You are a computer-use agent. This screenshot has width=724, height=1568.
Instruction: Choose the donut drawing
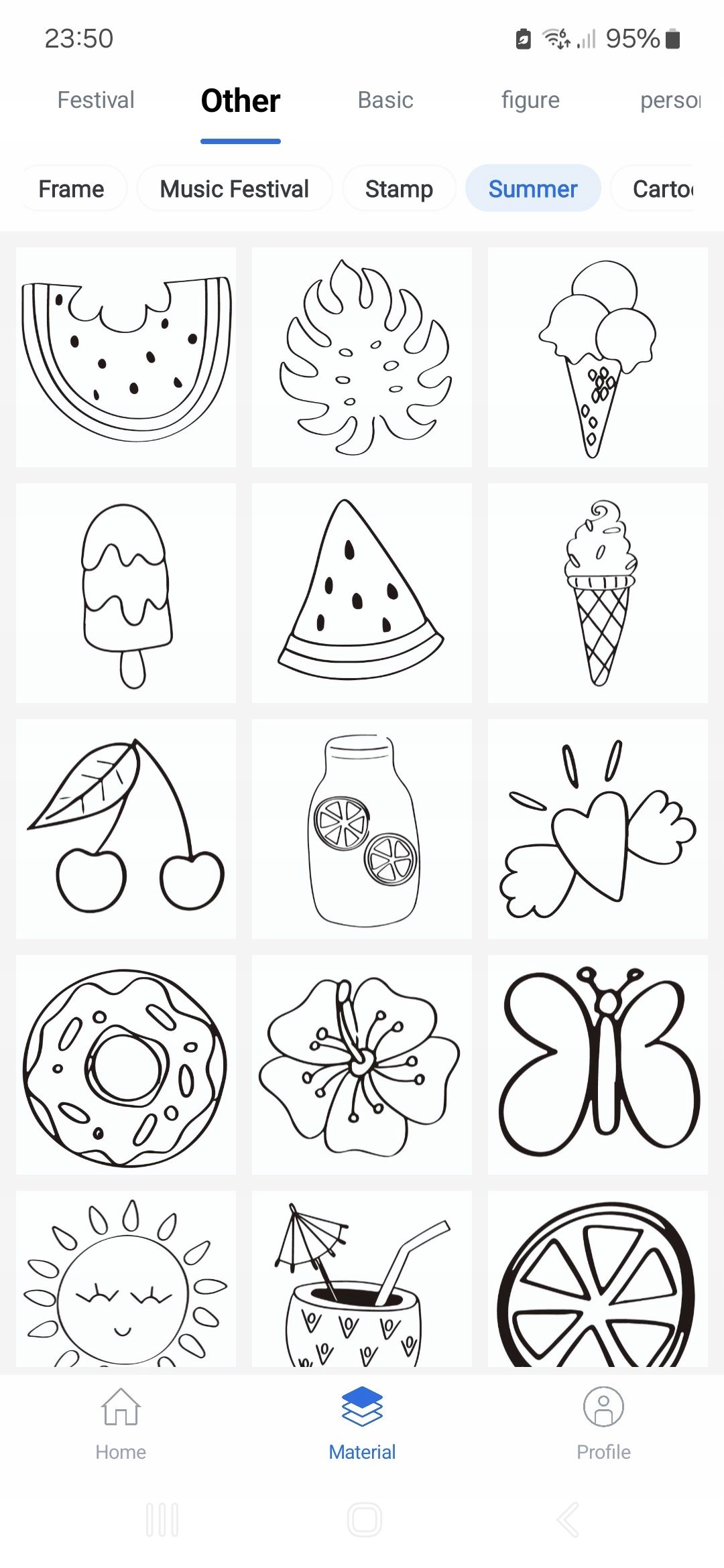(x=126, y=1065)
